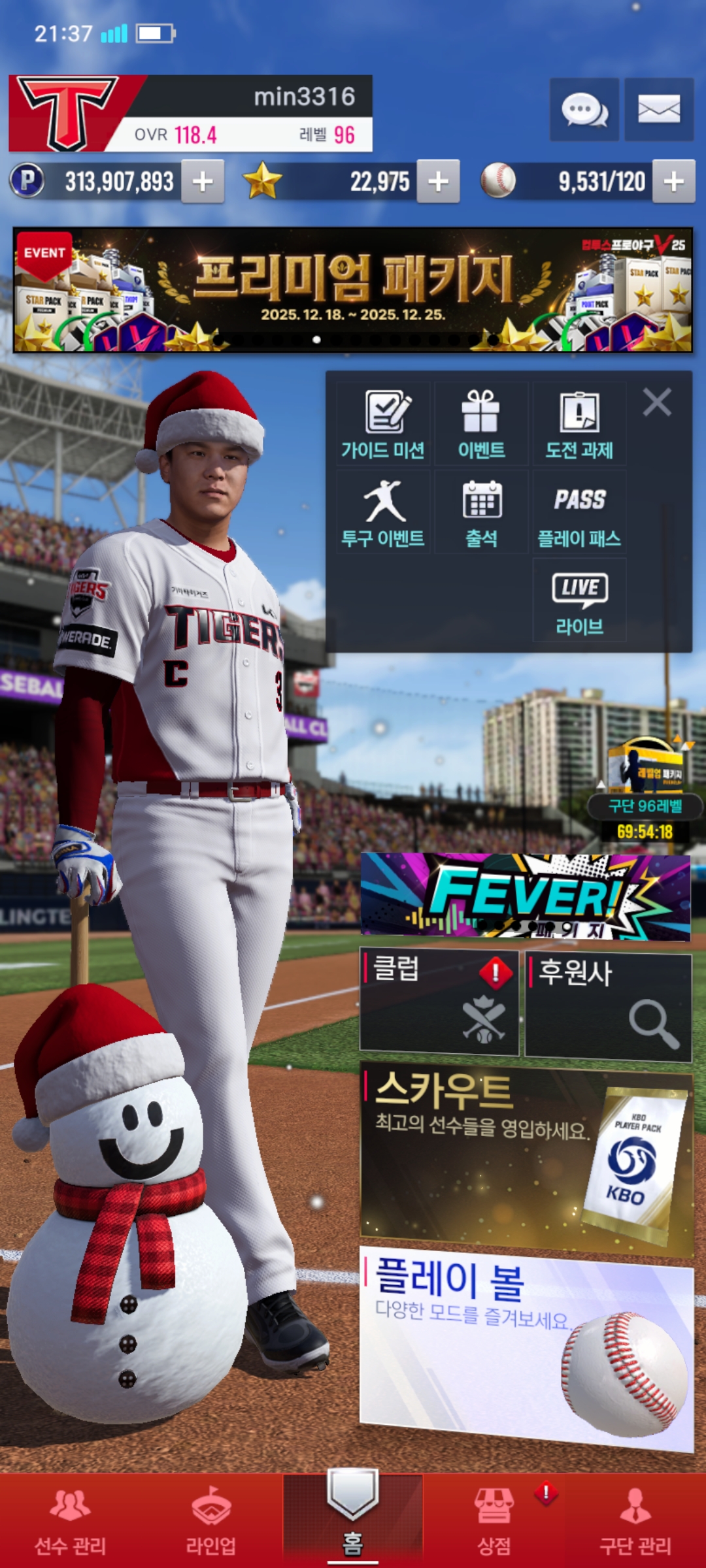Open 라이브 menu

579,601
